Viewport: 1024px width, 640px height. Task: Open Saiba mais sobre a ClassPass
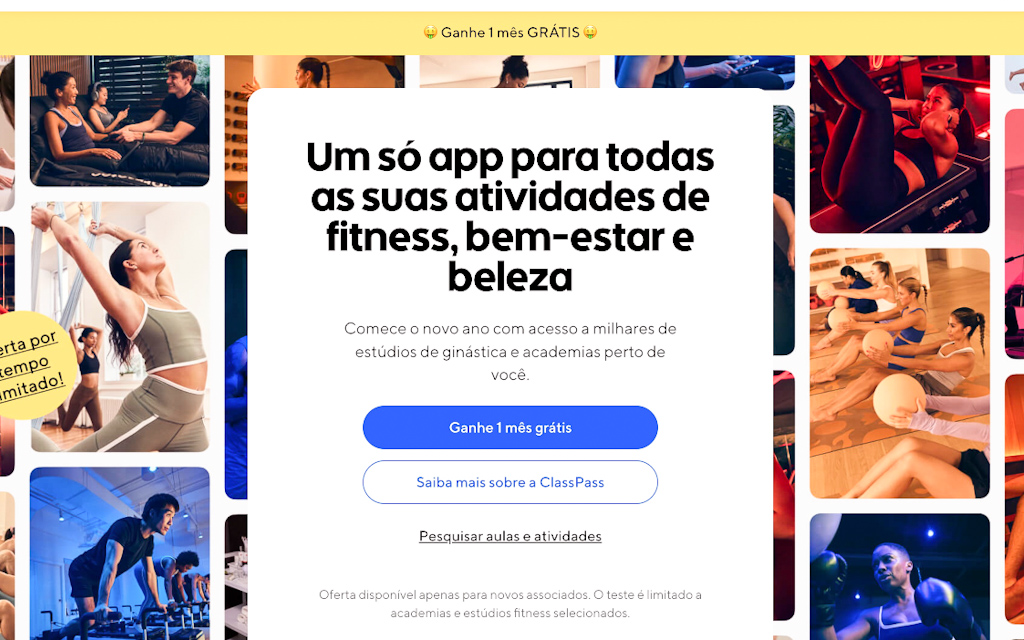click(510, 482)
